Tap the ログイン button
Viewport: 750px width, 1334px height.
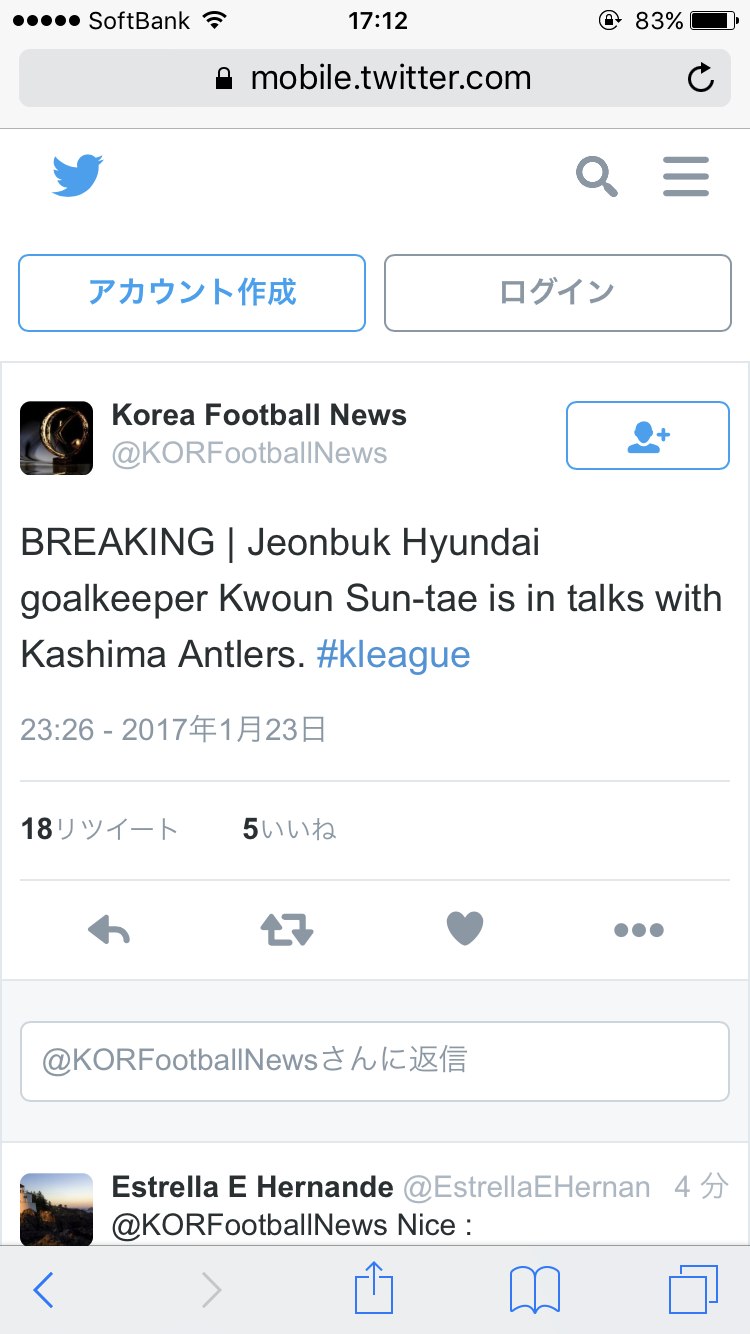557,293
